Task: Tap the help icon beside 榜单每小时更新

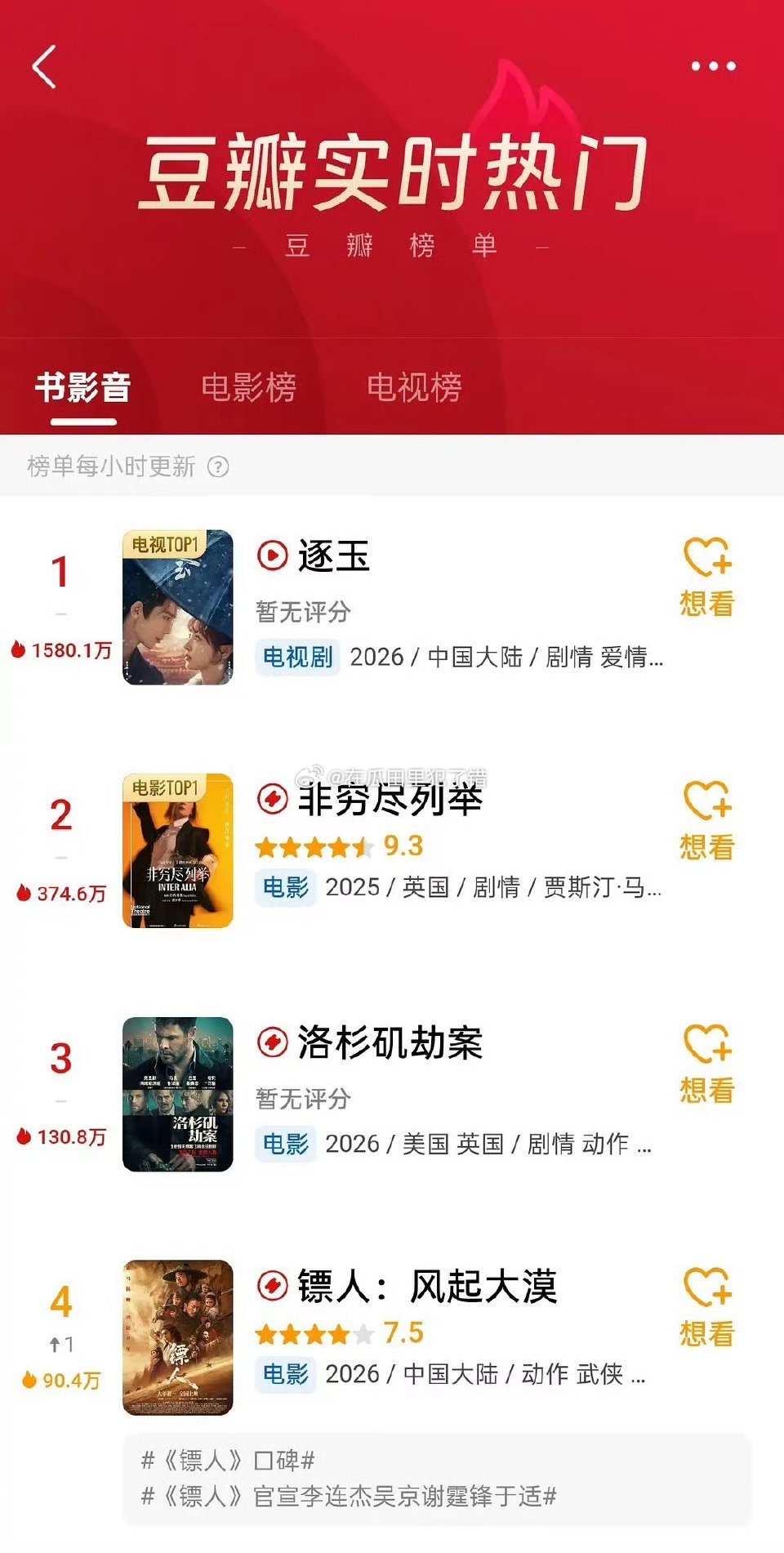Action: (218, 466)
